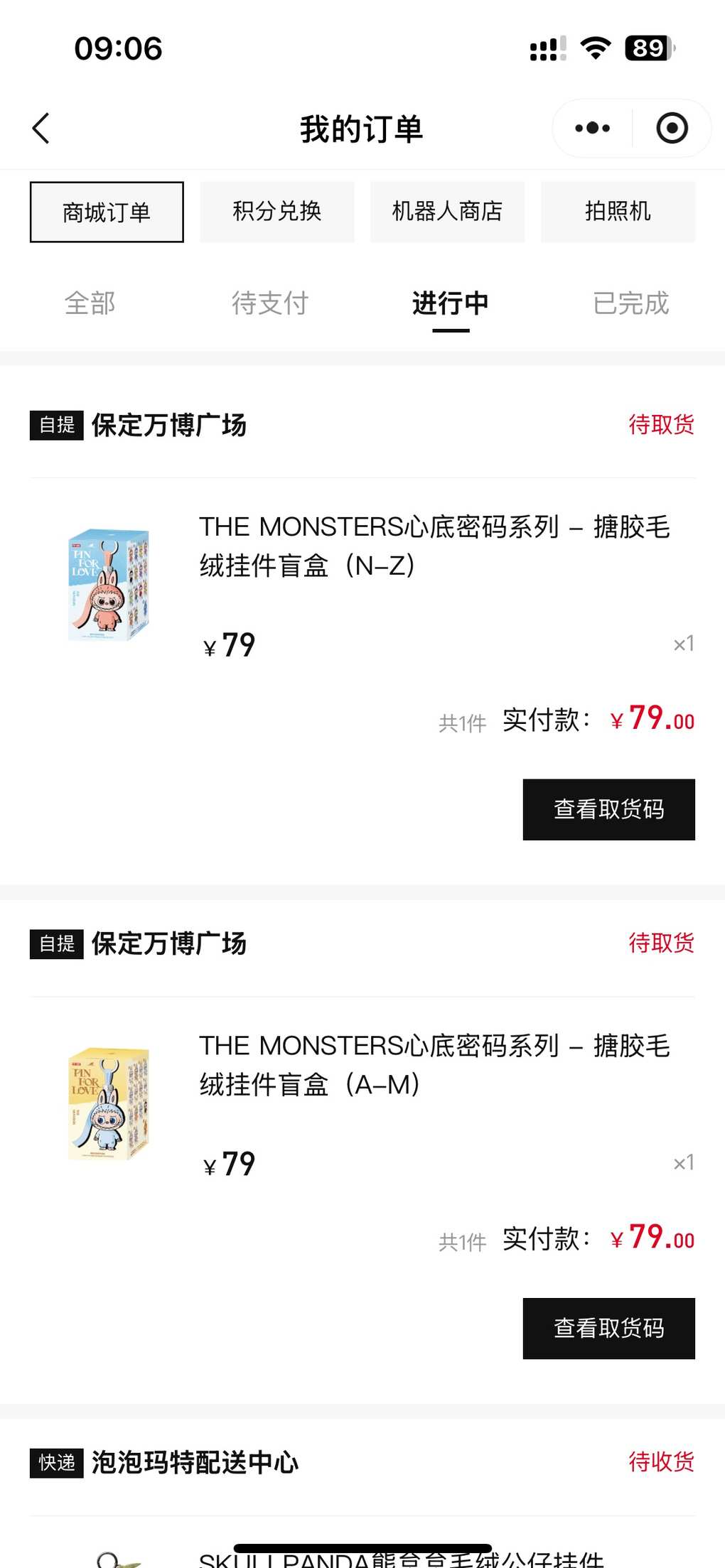View pickup code for the N–Z order
Image resolution: width=725 pixels, height=1568 pixels.
pos(608,810)
